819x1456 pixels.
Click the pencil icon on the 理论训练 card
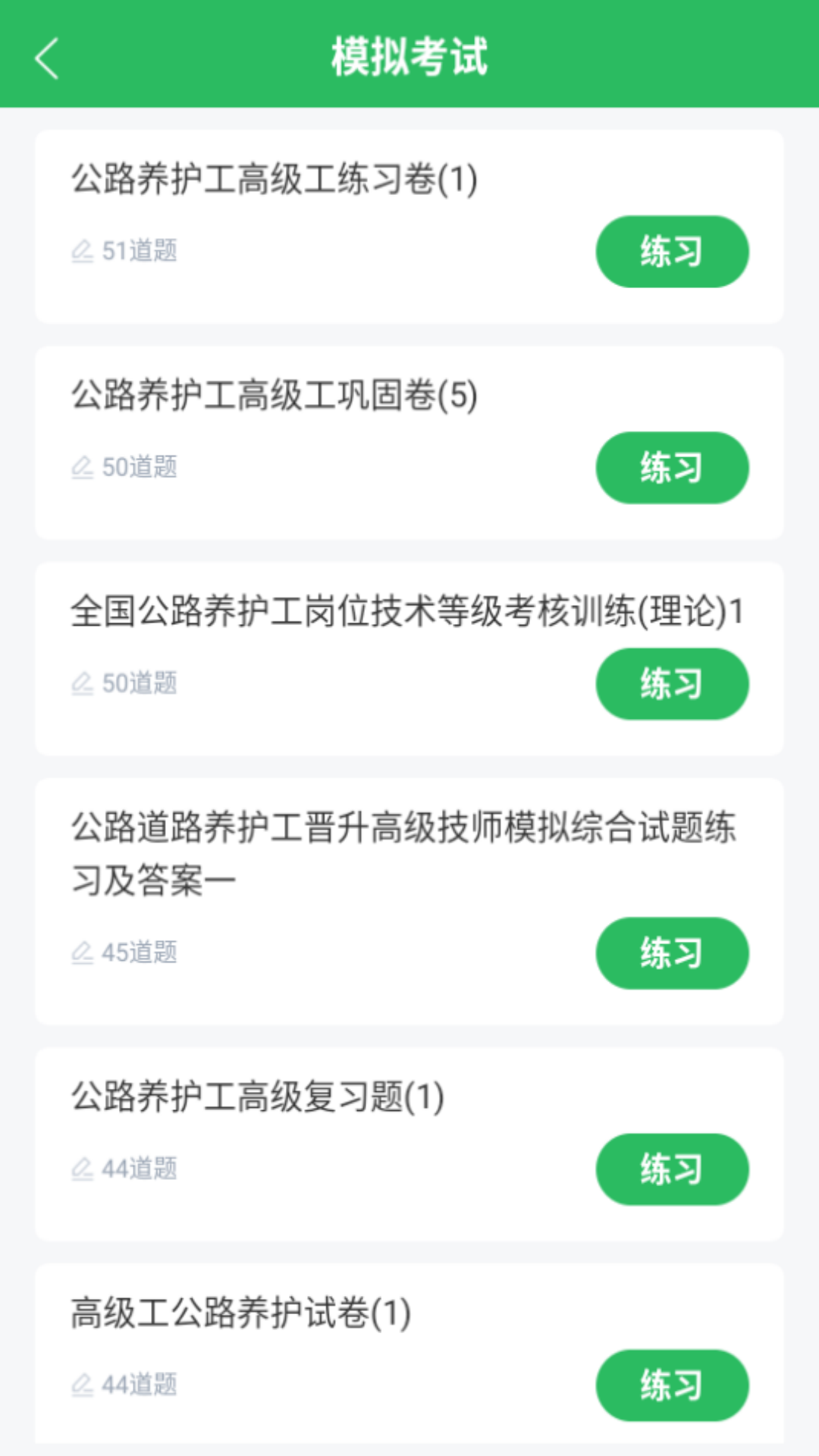click(x=83, y=683)
